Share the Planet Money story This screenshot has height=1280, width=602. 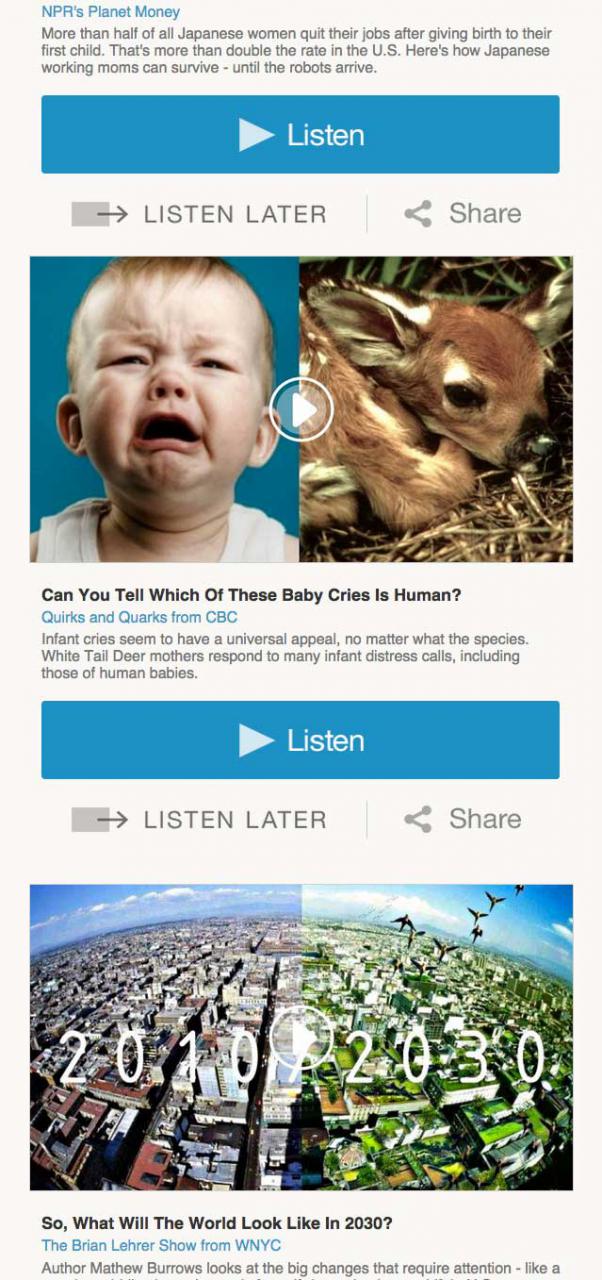(462, 214)
